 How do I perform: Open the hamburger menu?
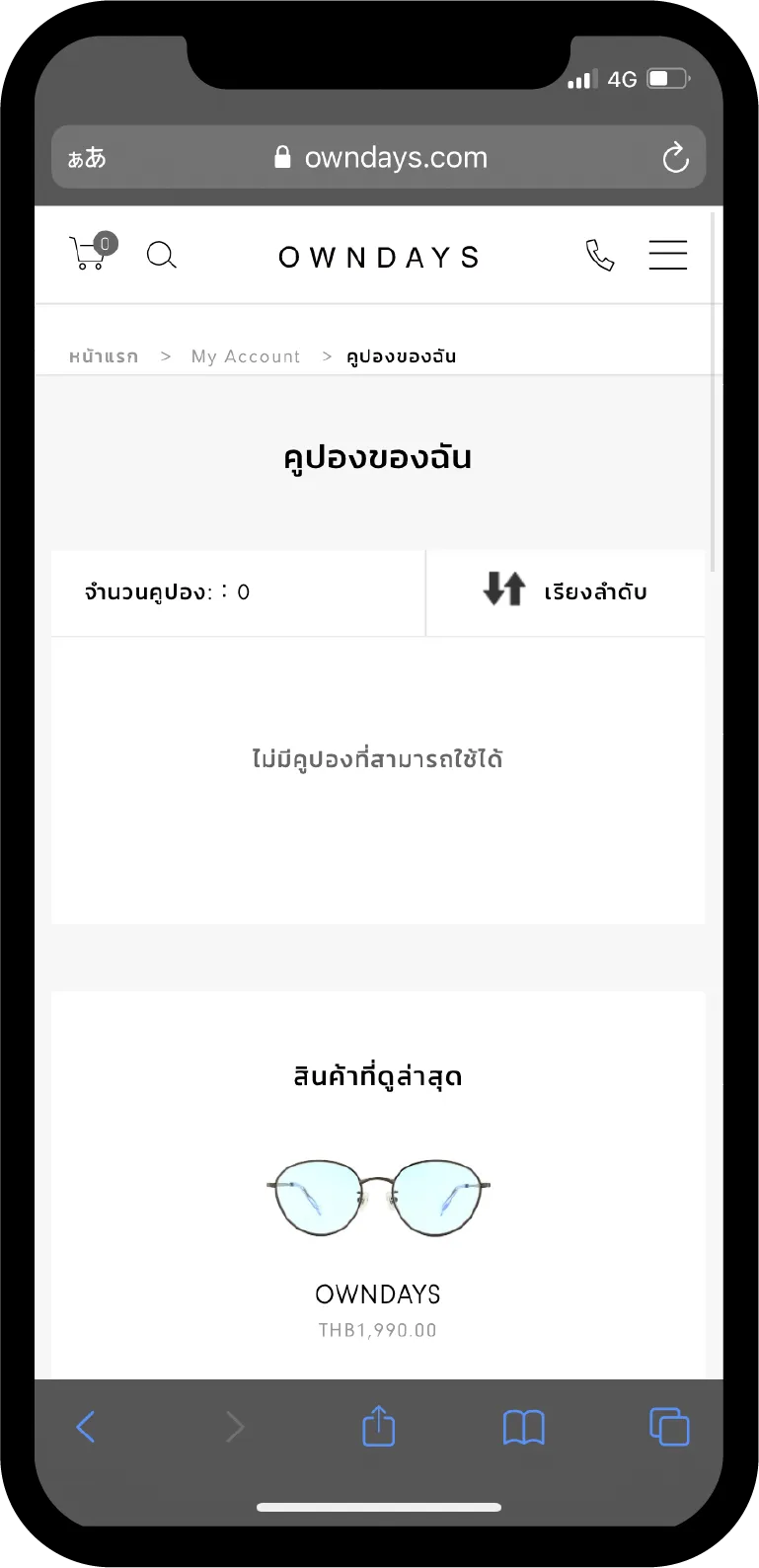(x=668, y=255)
